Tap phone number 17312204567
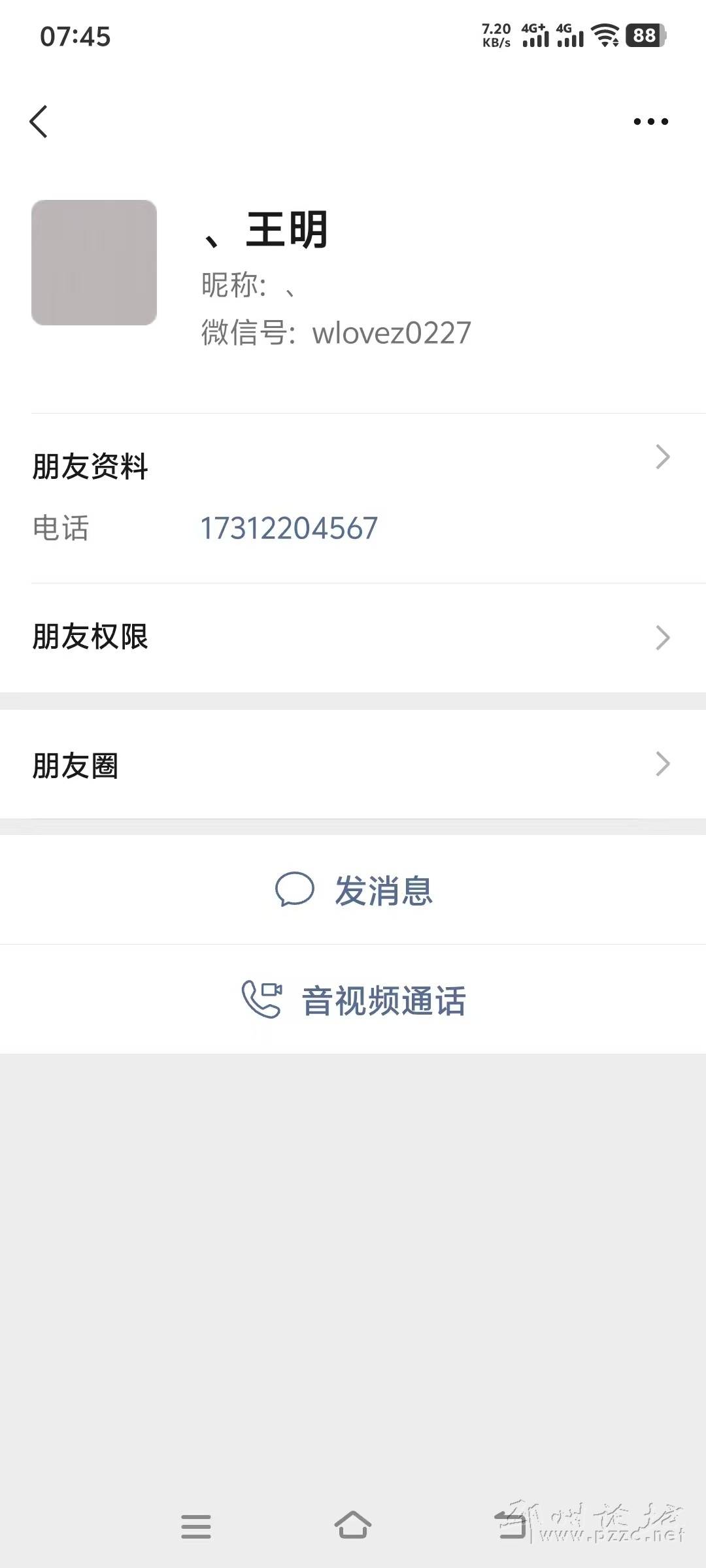706x1568 pixels. coord(289,529)
